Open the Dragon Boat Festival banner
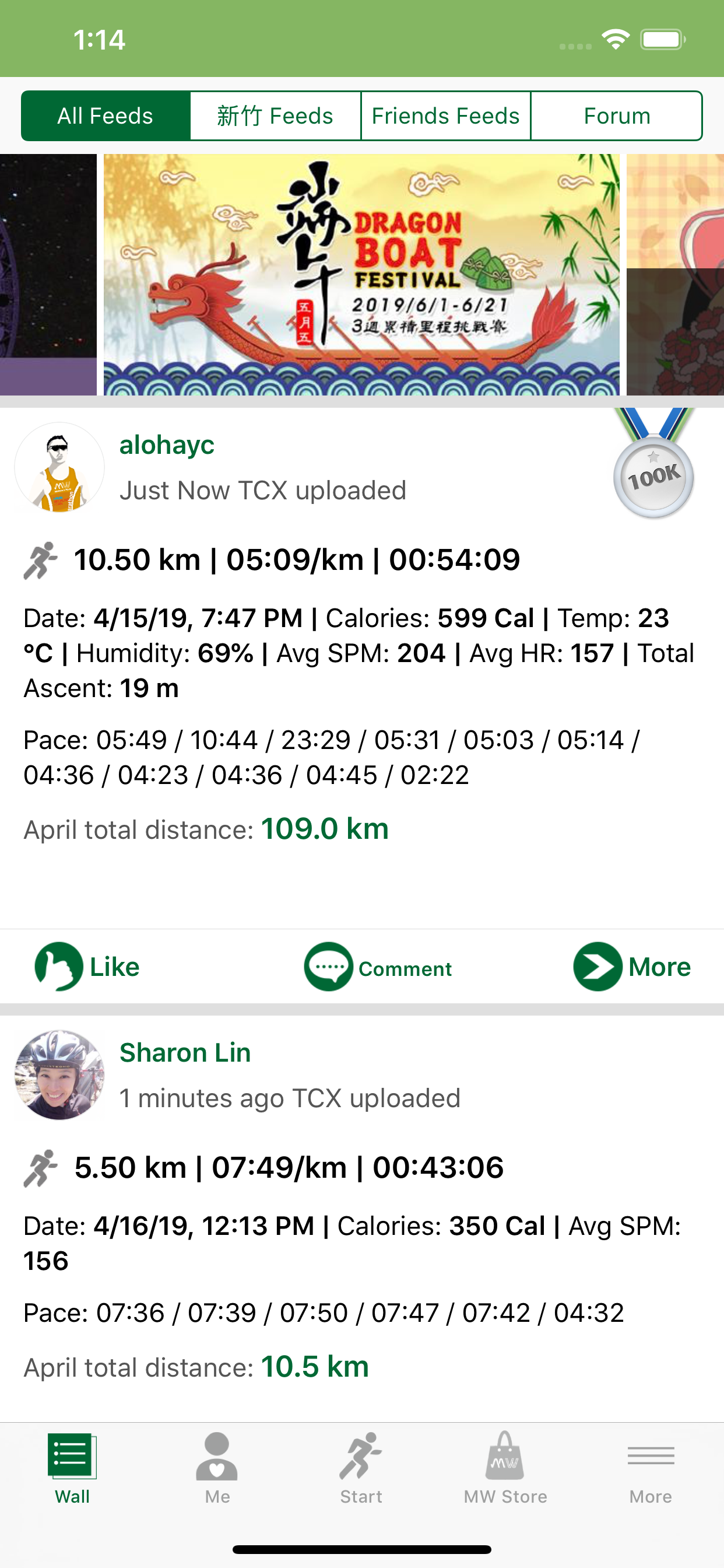The height and width of the screenshot is (1568, 724). 361,275
